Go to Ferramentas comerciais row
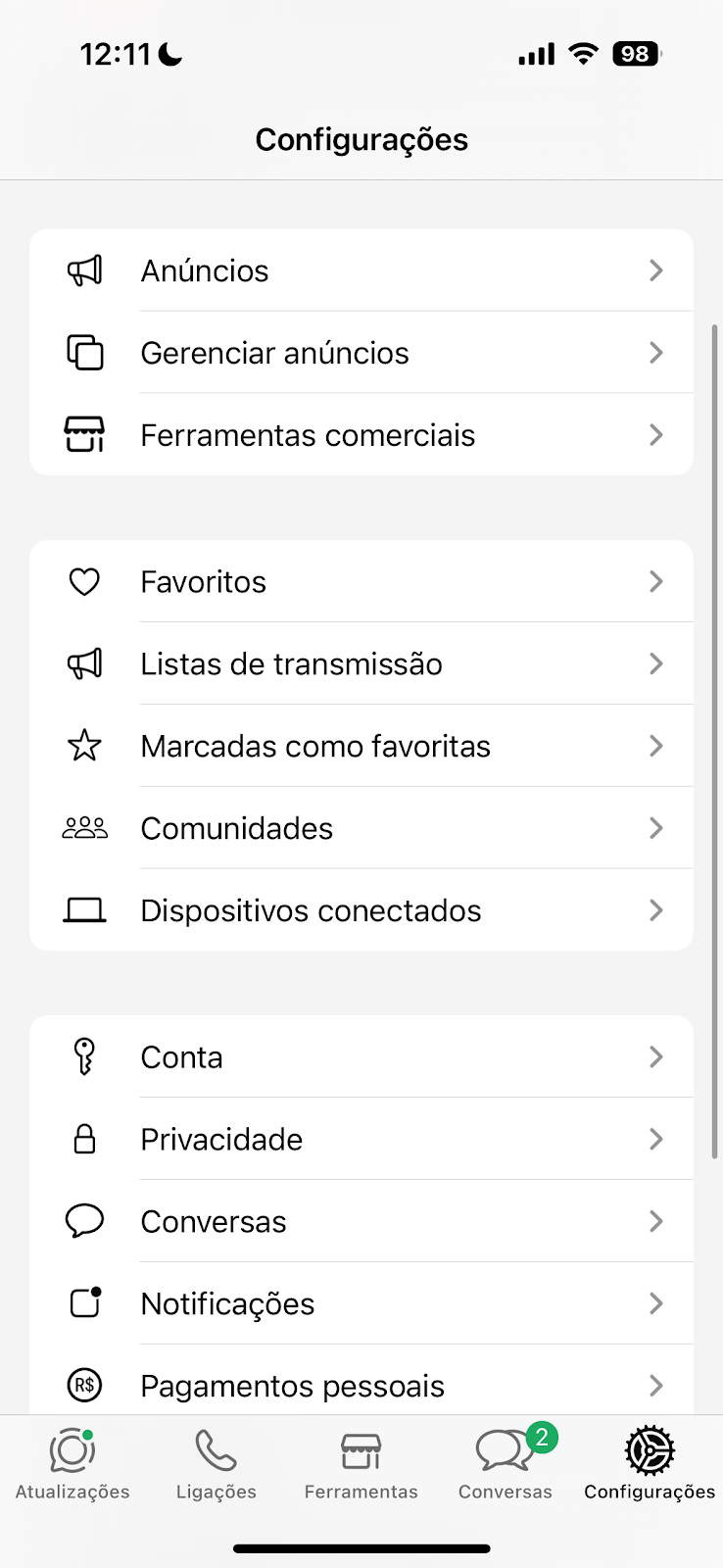 pos(361,435)
